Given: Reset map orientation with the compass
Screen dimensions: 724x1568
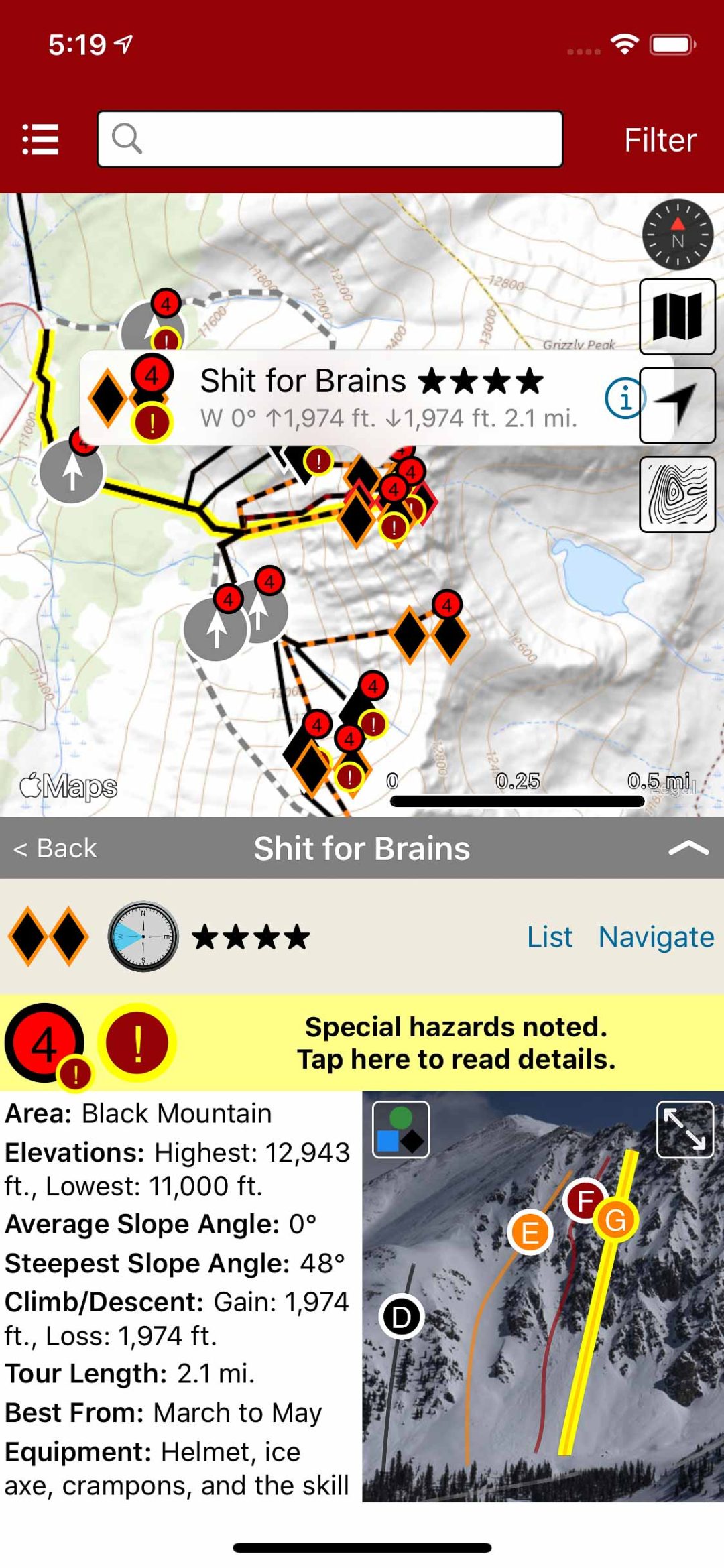Looking at the screenshot, I should [x=677, y=235].
